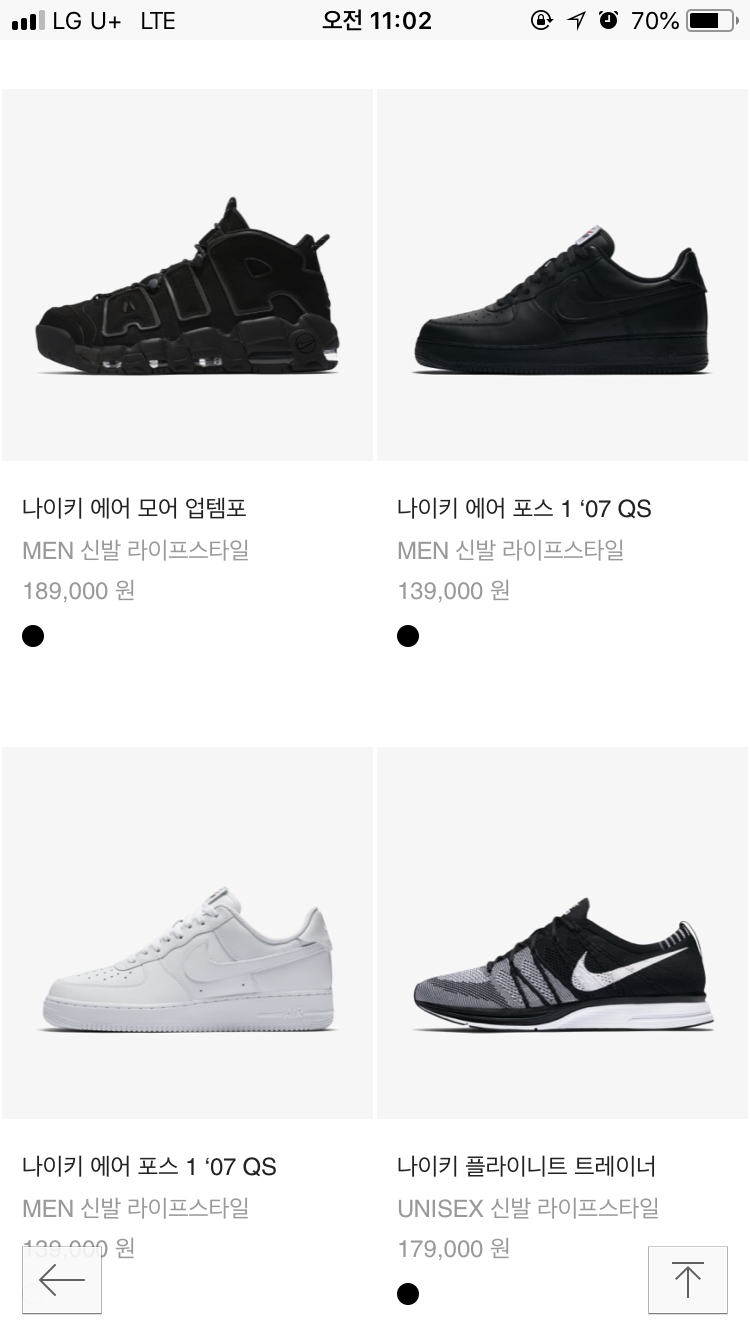
Task: Open the white Air Force 1 '07 QS image
Action: (x=187, y=932)
